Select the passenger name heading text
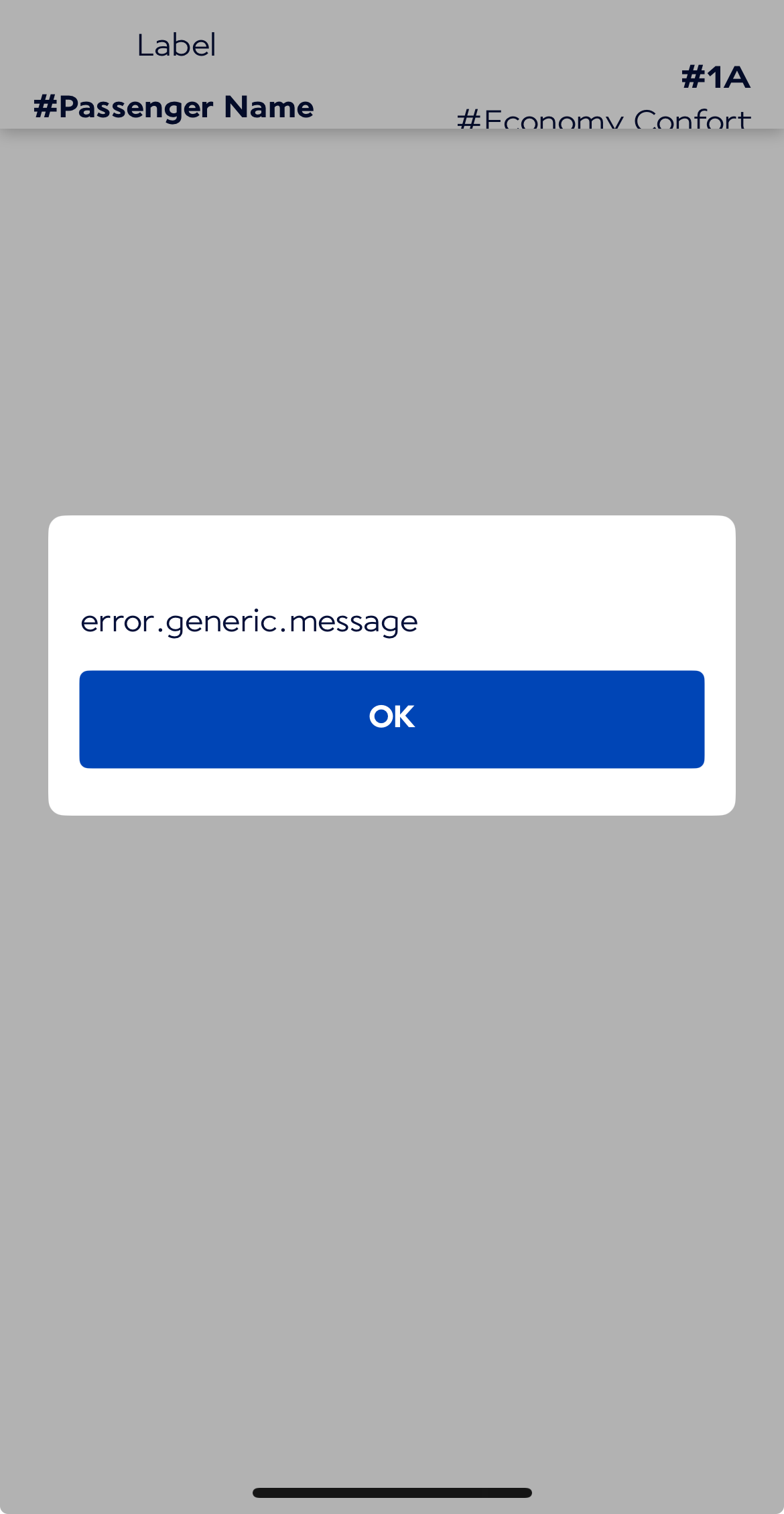 [173, 107]
